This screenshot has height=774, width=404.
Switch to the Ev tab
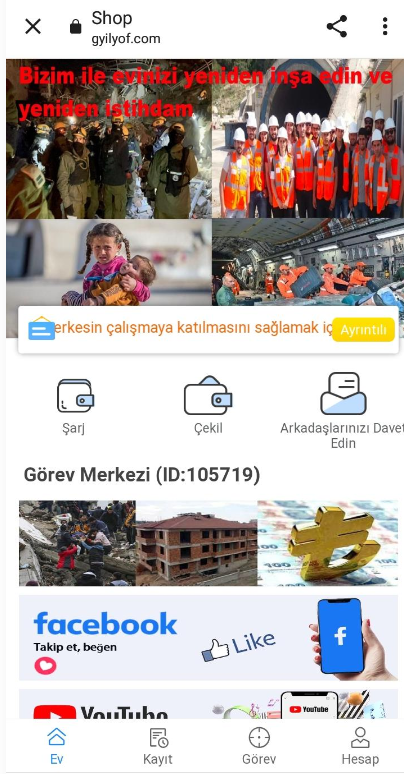[56, 746]
